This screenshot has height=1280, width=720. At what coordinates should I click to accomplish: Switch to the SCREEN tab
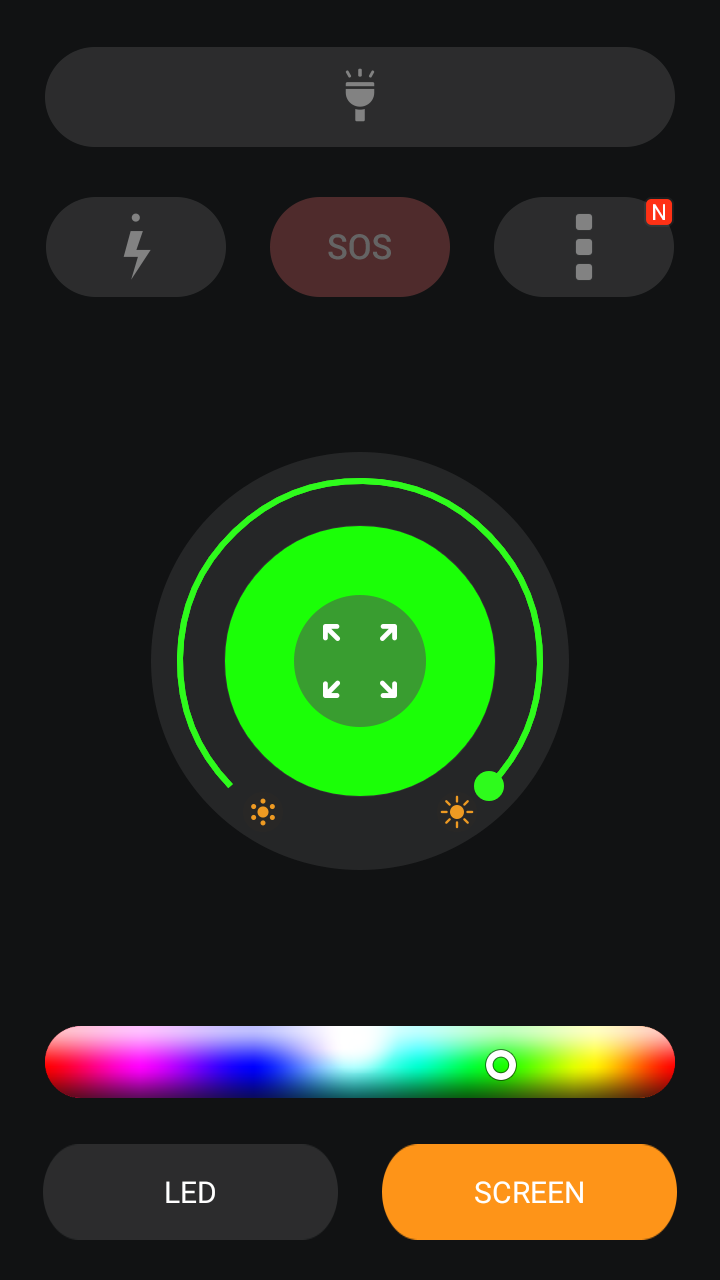[x=530, y=1192]
